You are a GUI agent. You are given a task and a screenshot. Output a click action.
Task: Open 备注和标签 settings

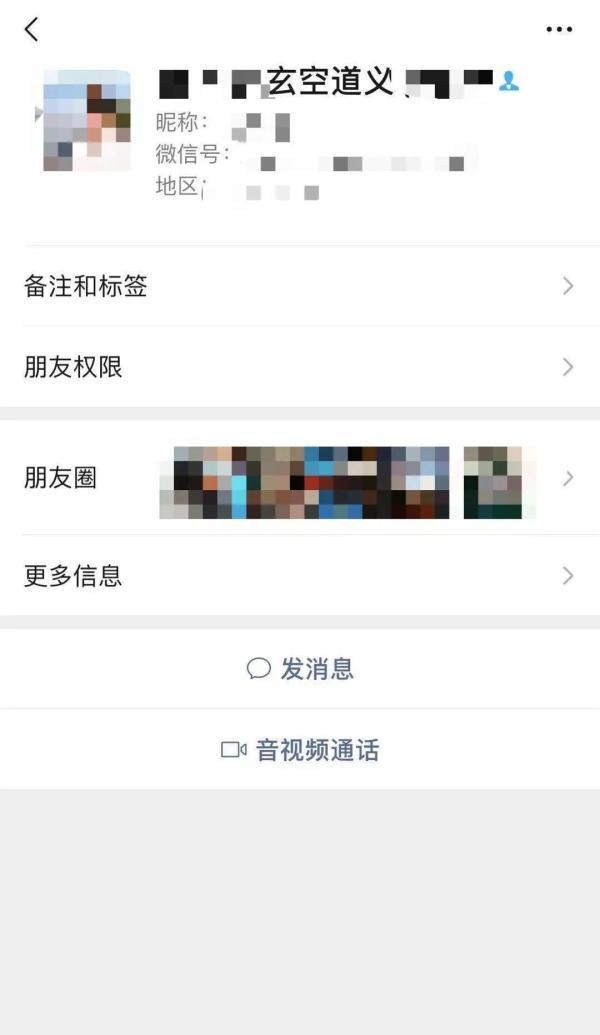(300, 287)
